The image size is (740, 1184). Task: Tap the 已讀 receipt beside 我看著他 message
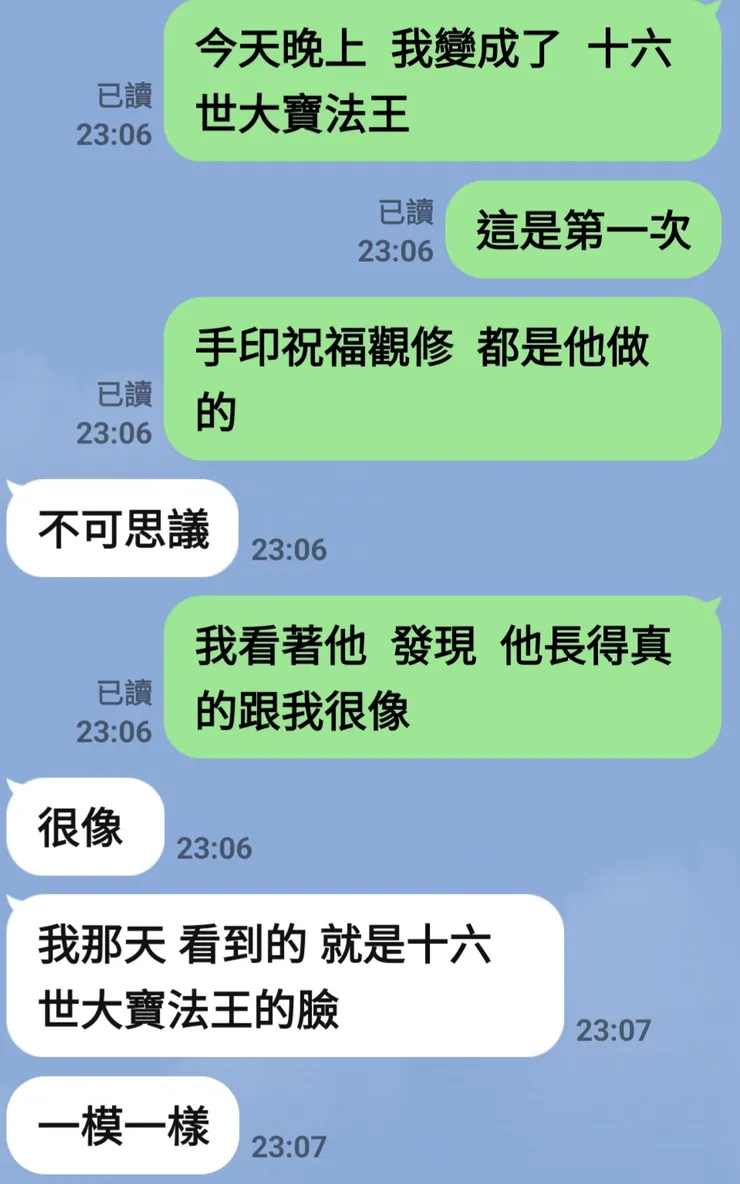[124, 690]
